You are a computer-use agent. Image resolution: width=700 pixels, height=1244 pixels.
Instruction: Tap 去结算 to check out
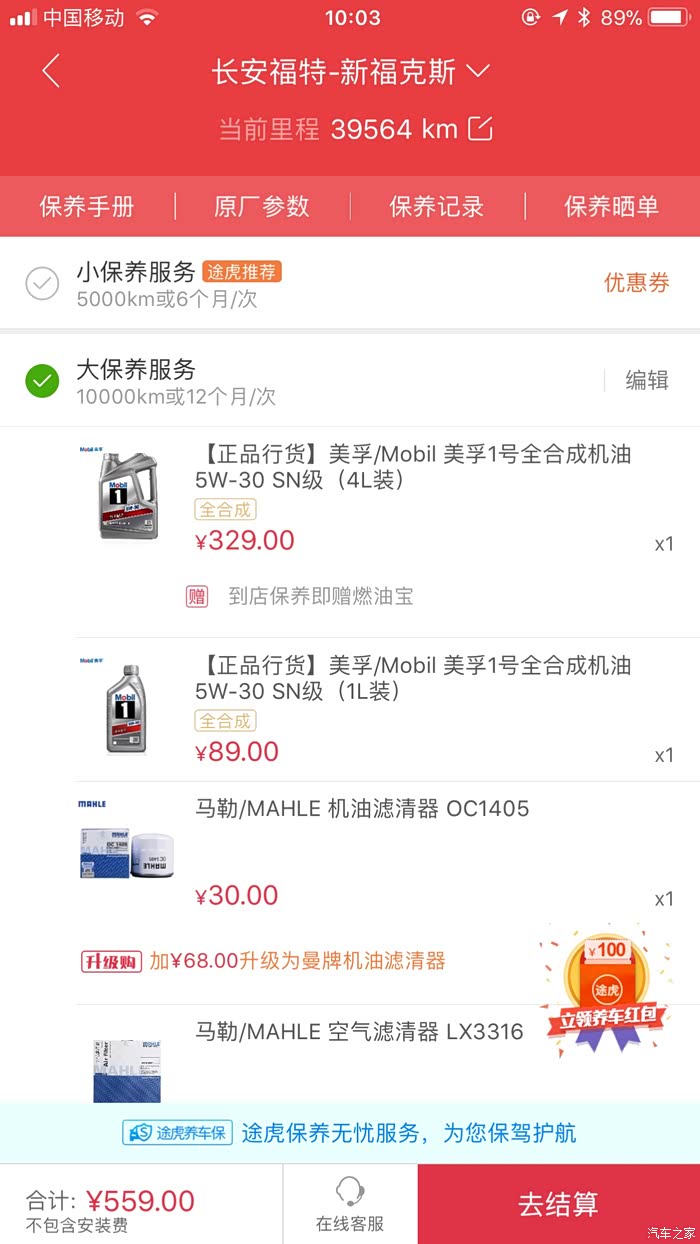(558, 1204)
